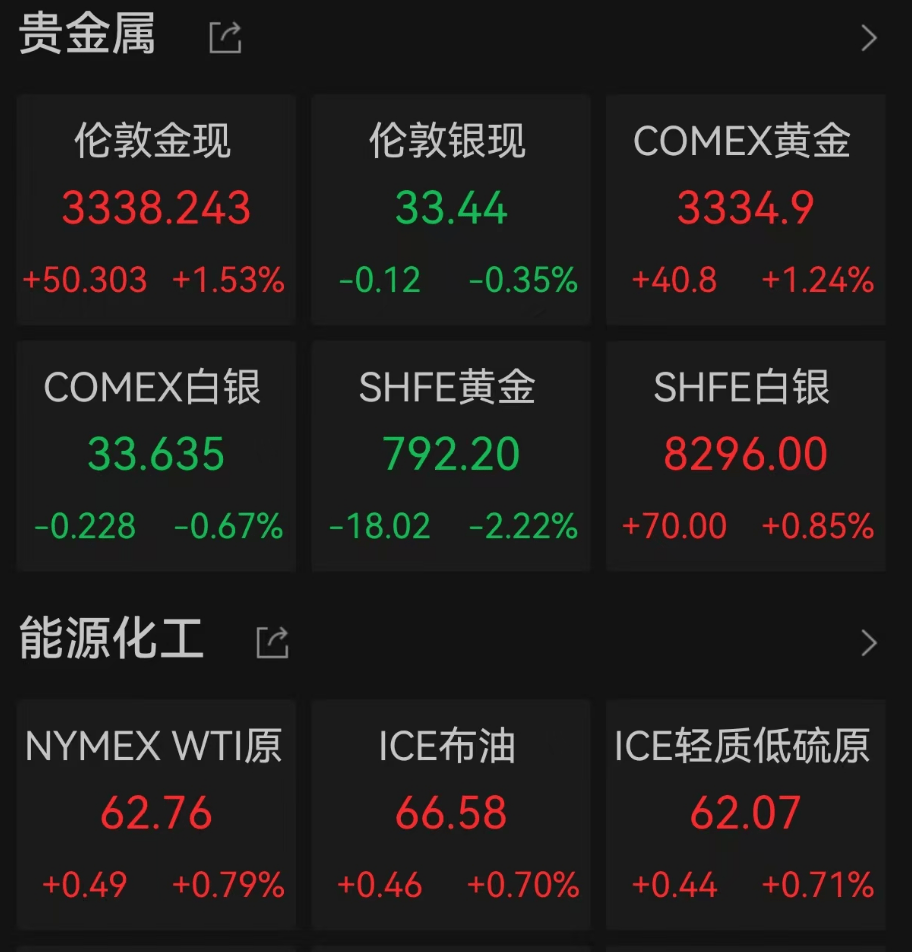Click the share icon next to 贵金属
Screen dimensions: 912x952
[225, 36]
